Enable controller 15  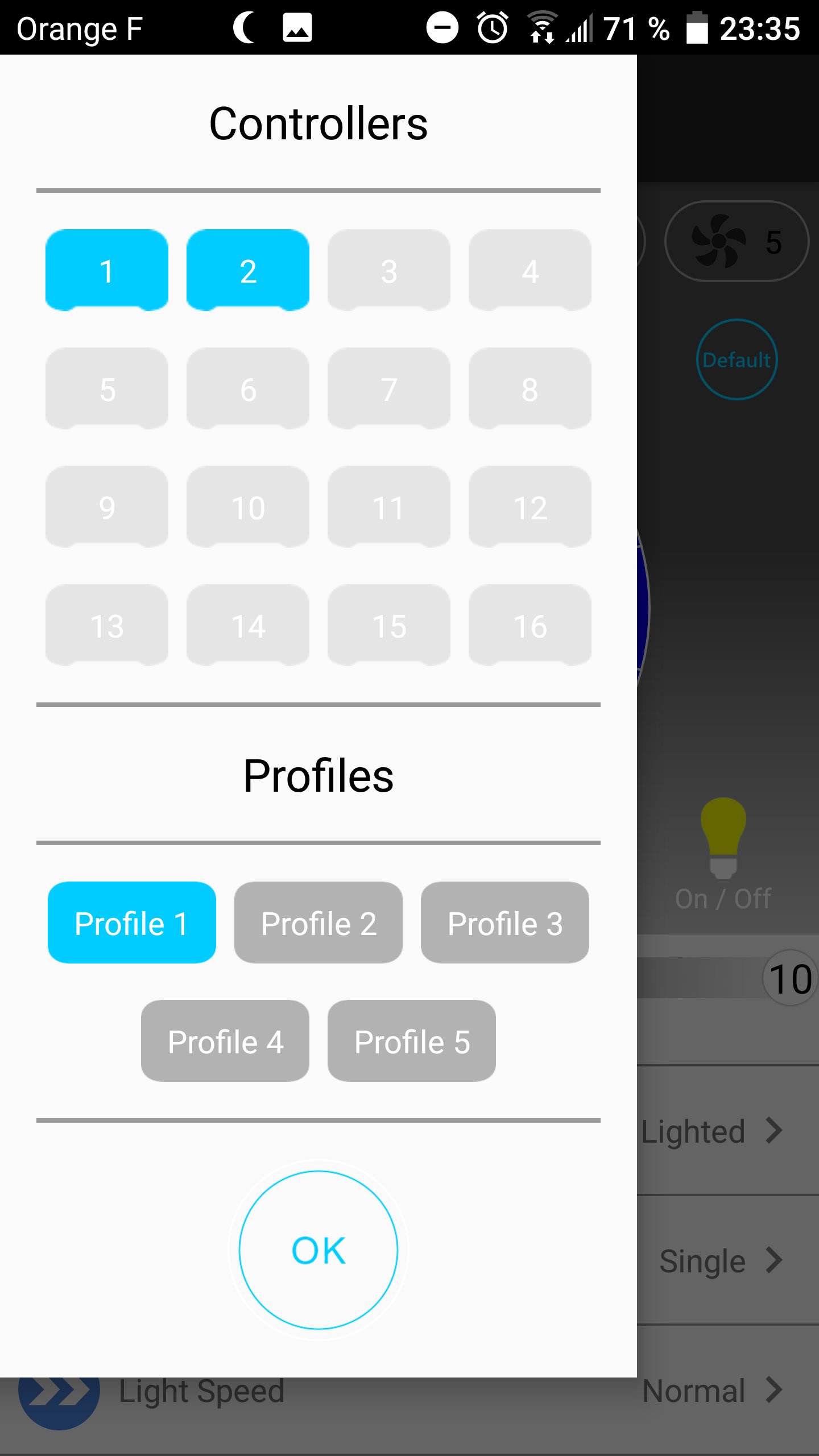pyautogui.click(x=389, y=625)
